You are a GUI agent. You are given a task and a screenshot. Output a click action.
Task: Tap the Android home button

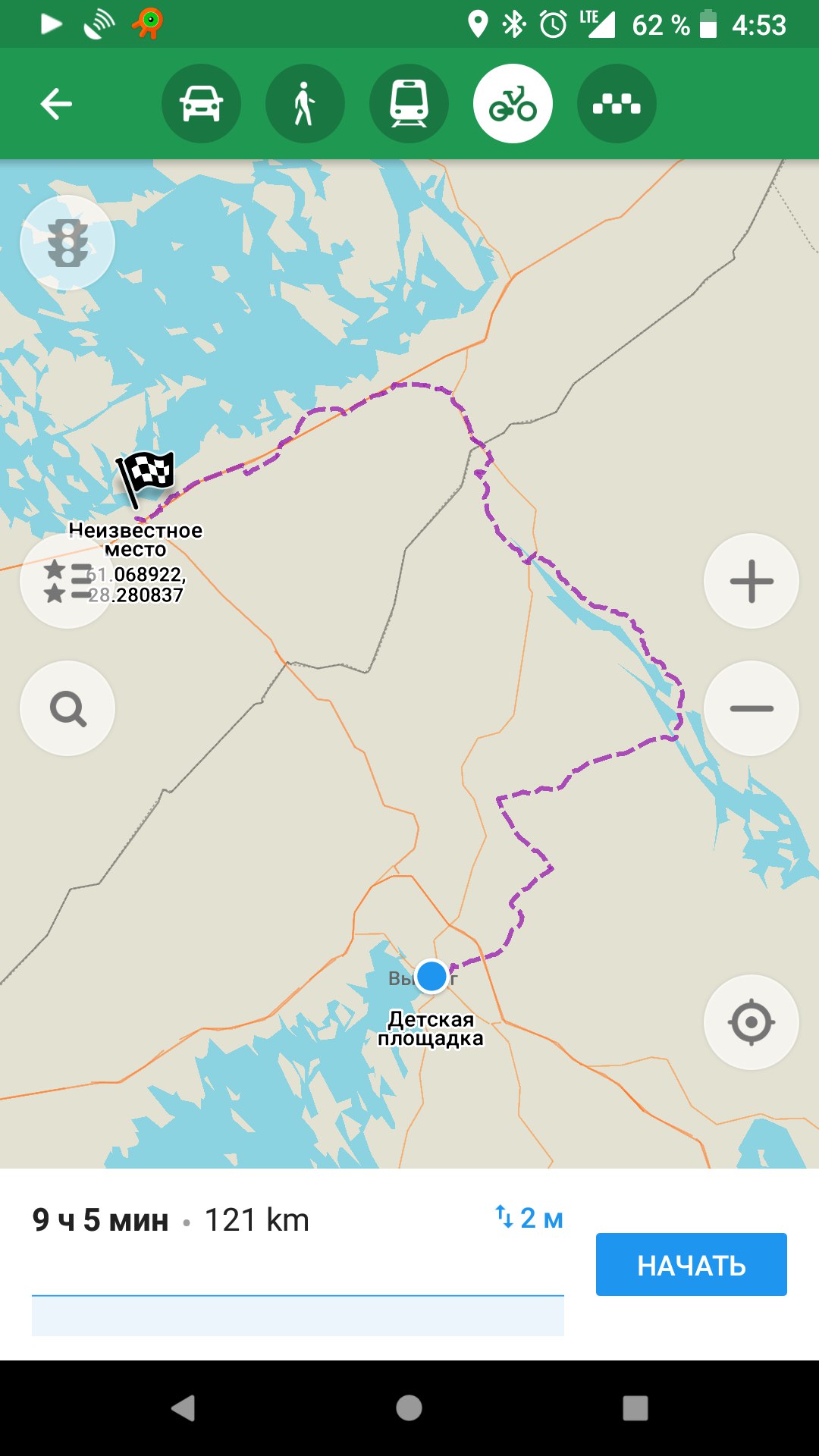(409, 1408)
